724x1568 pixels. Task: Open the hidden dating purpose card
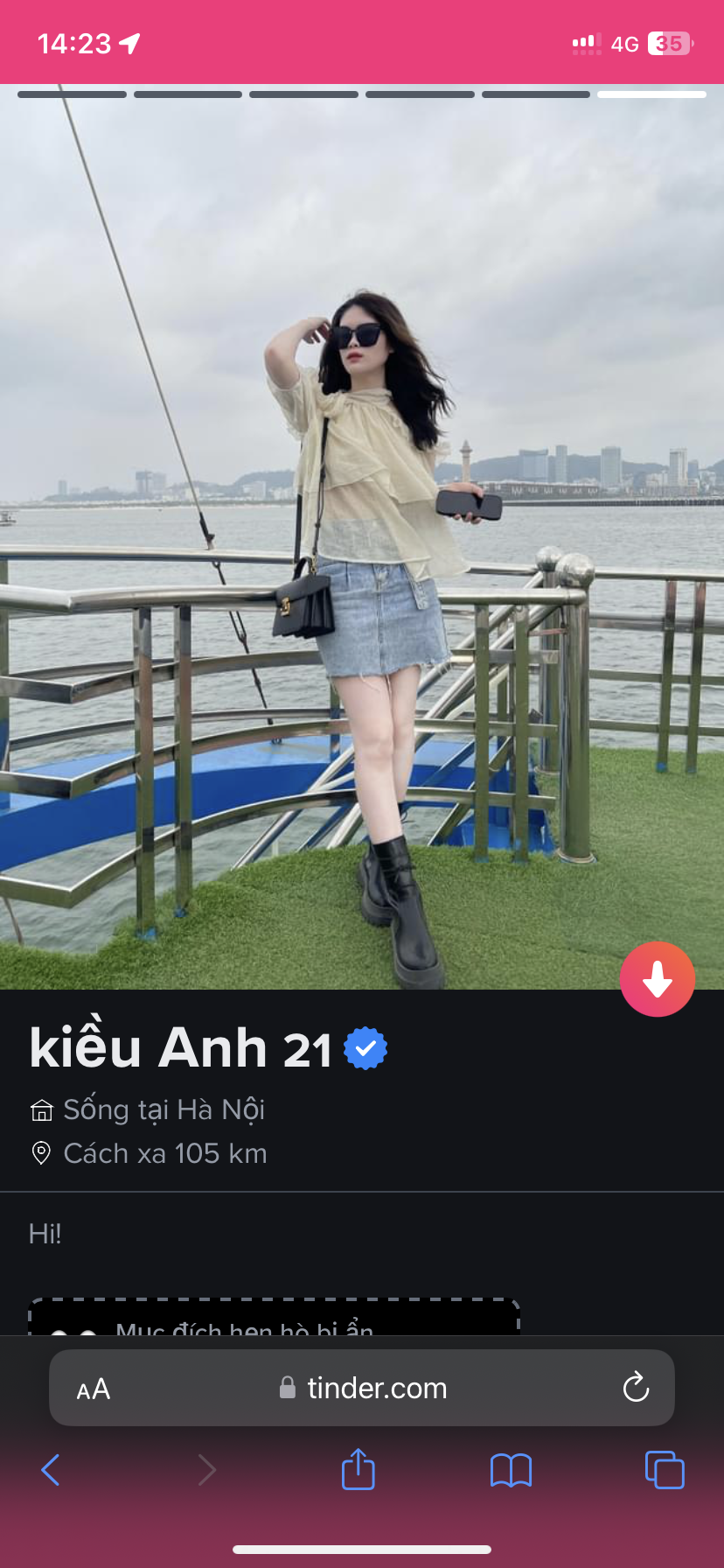274,1319
